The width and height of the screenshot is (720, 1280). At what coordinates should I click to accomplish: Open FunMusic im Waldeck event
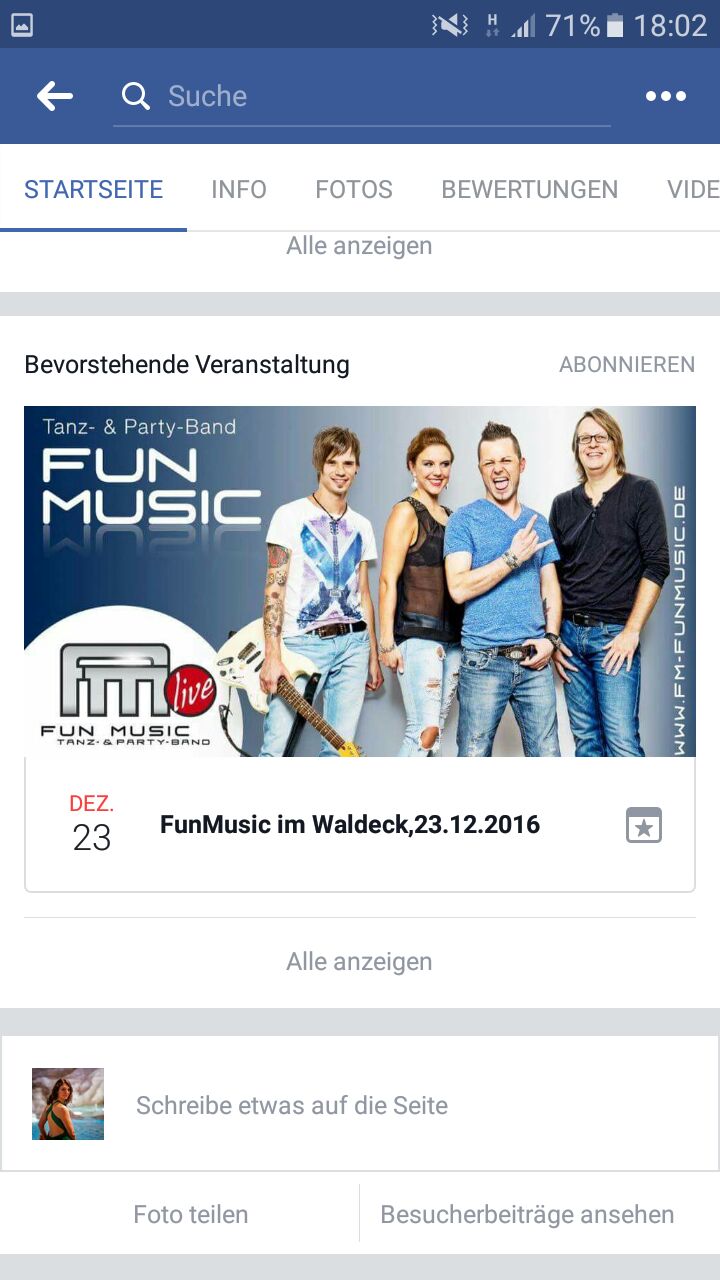[350, 825]
